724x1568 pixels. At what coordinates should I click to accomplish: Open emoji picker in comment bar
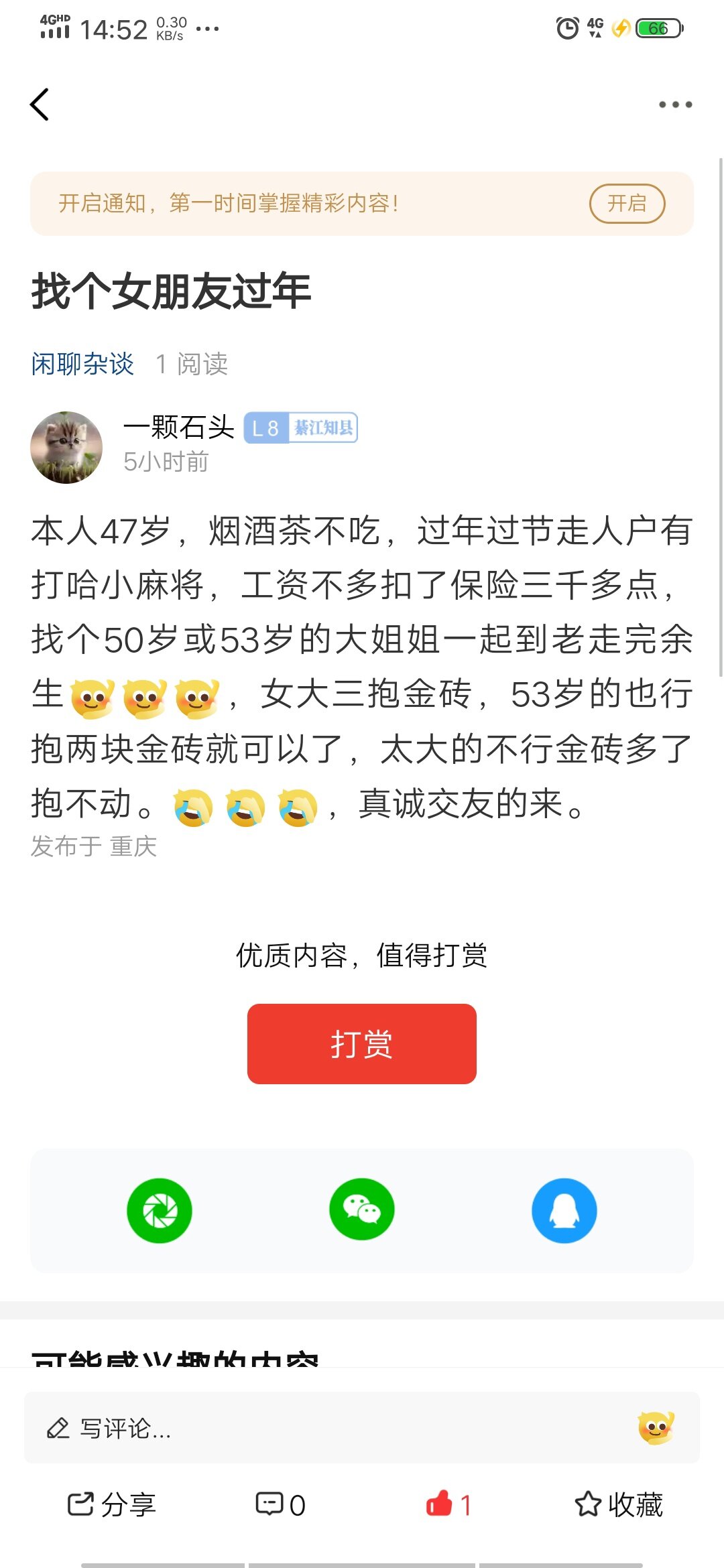click(x=656, y=1428)
